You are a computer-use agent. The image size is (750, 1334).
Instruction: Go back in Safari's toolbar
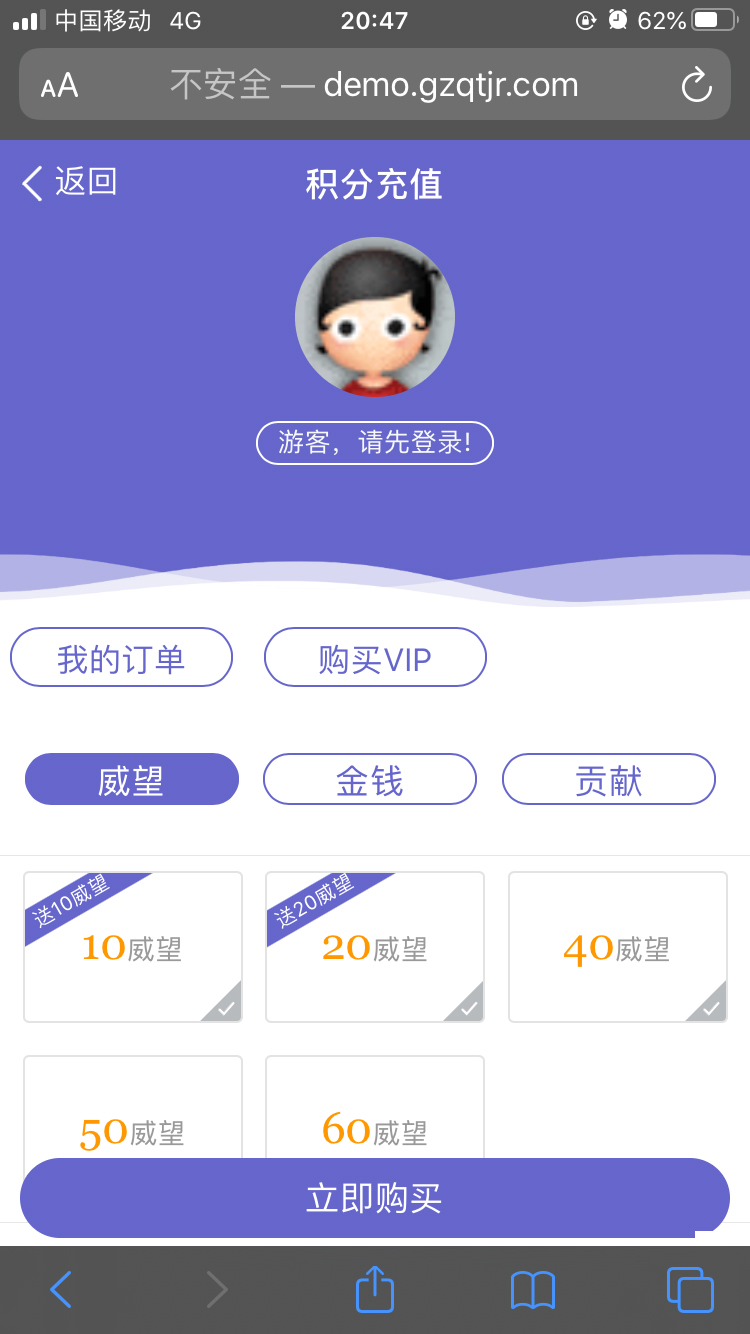[61, 1290]
